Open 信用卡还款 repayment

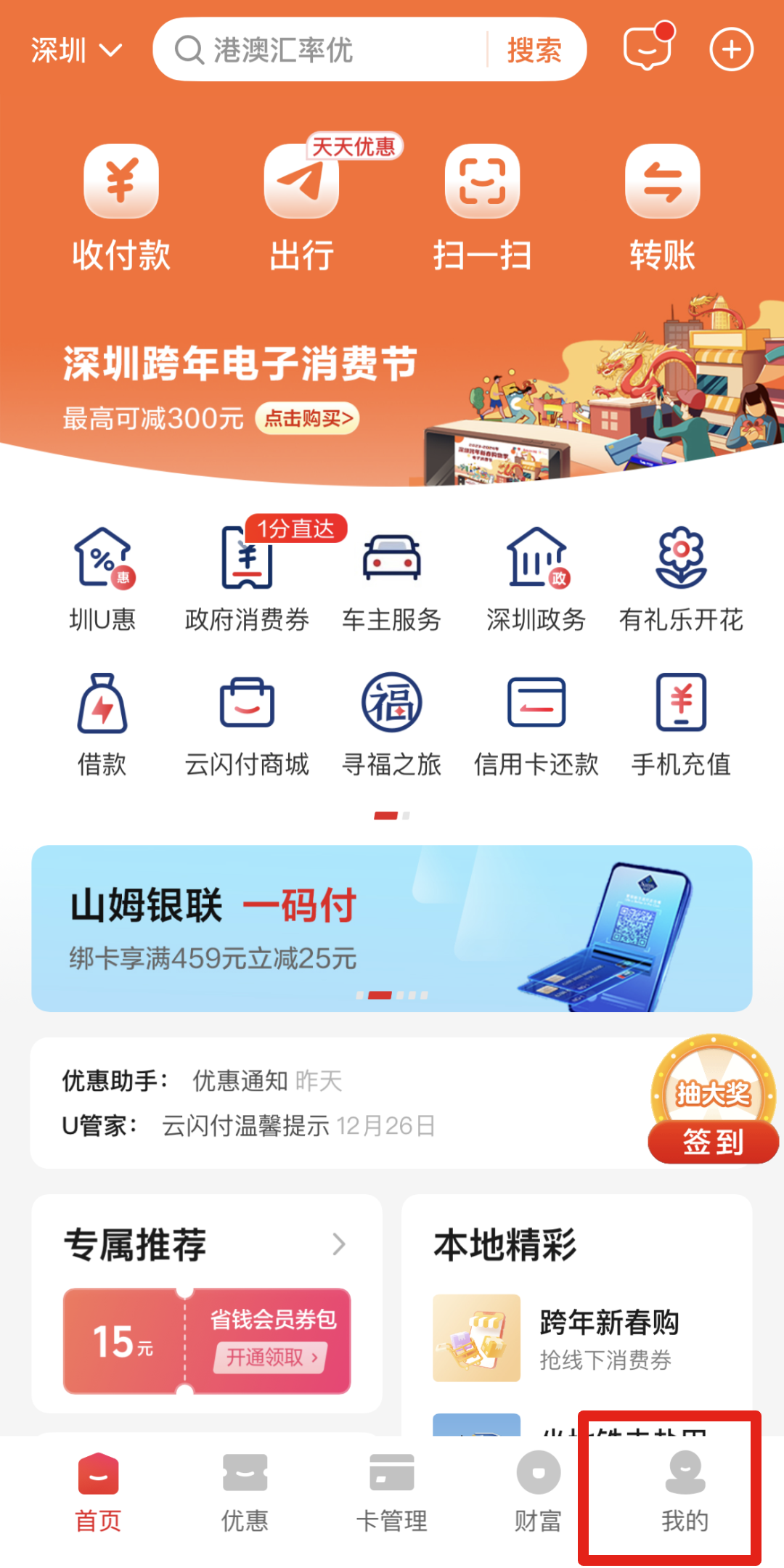click(536, 724)
